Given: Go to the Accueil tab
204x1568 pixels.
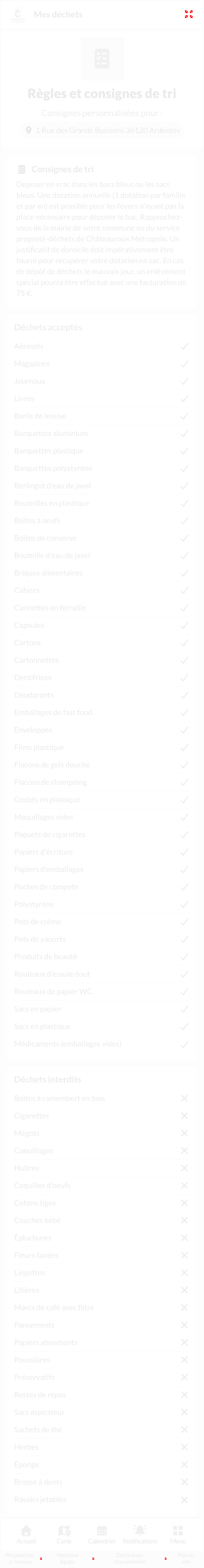Looking at the screenshot, I should coord(26,1535).
